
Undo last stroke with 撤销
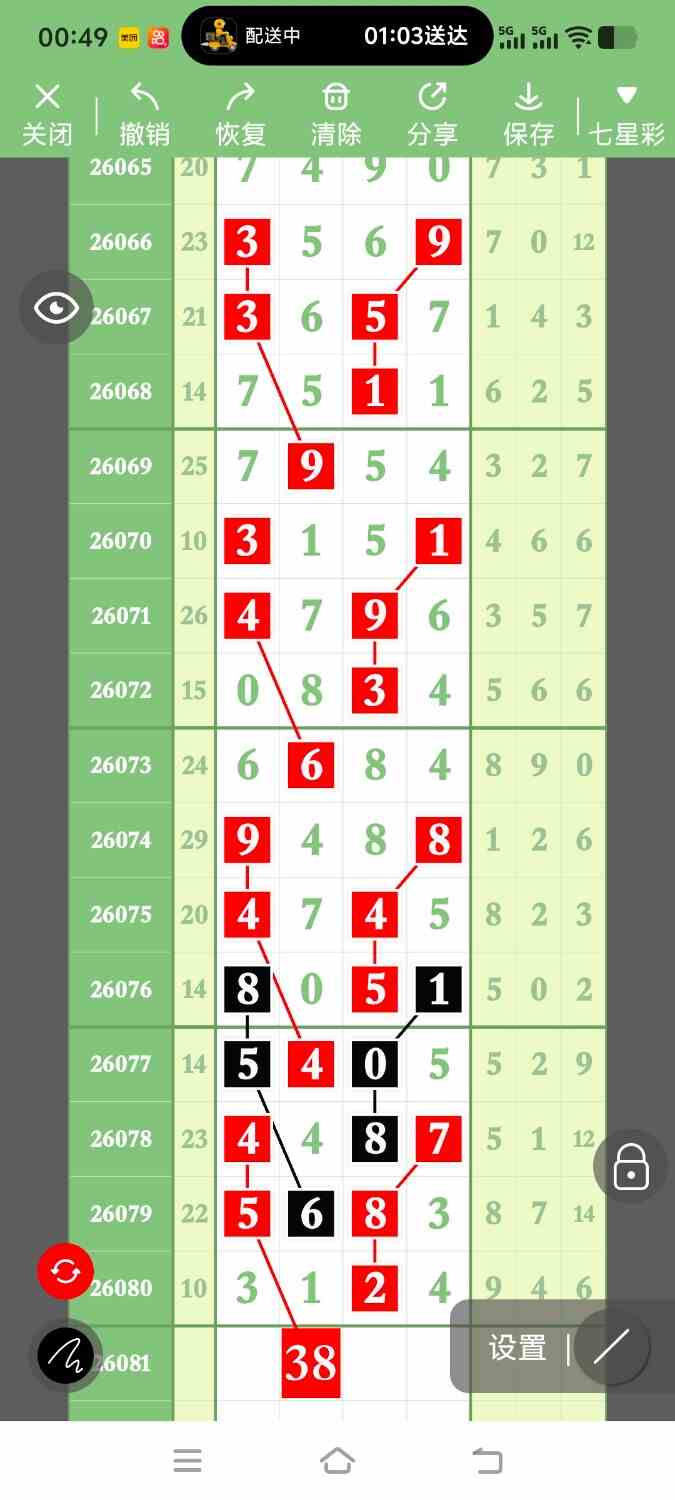pyautogui.click(x=145, y=115)
